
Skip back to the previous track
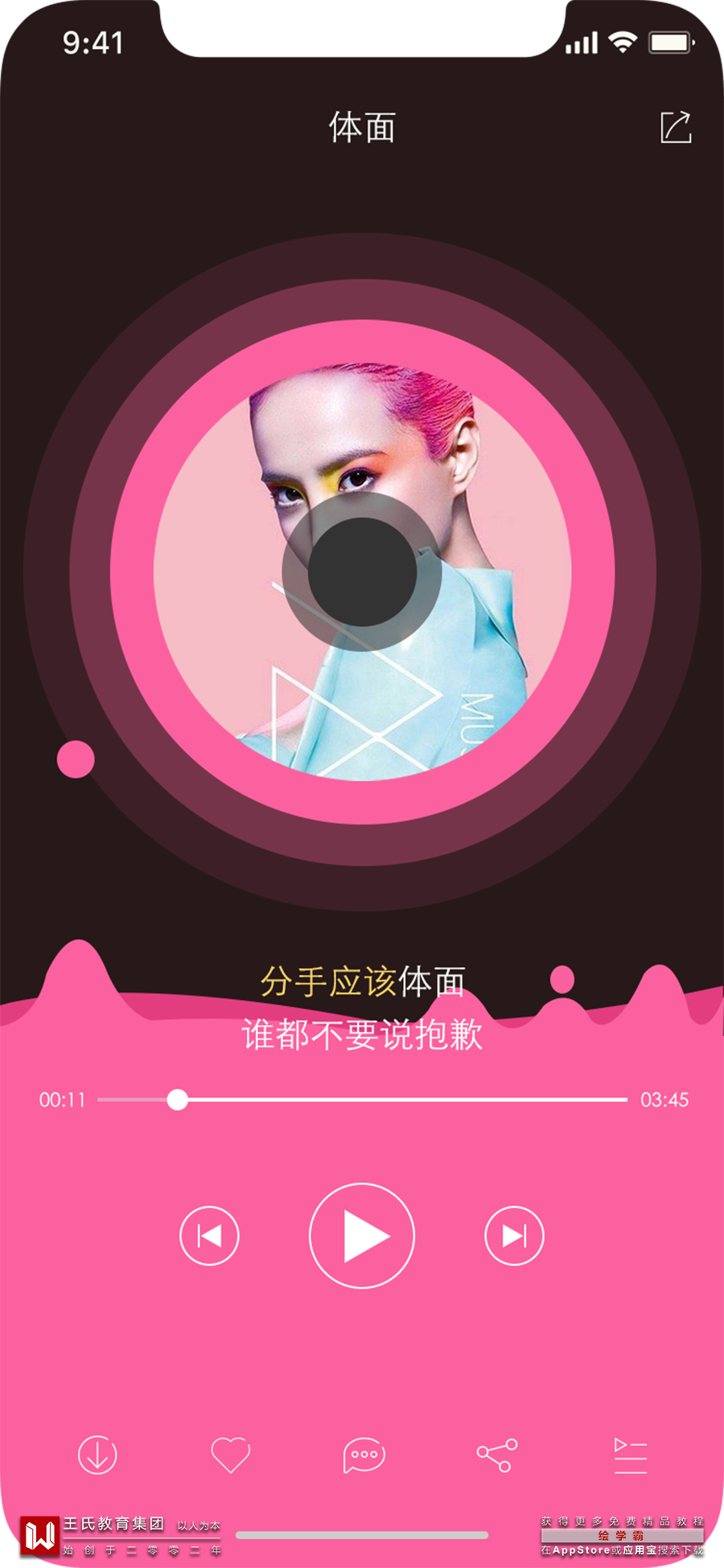pyautogui.click(x=209, y=1235)
